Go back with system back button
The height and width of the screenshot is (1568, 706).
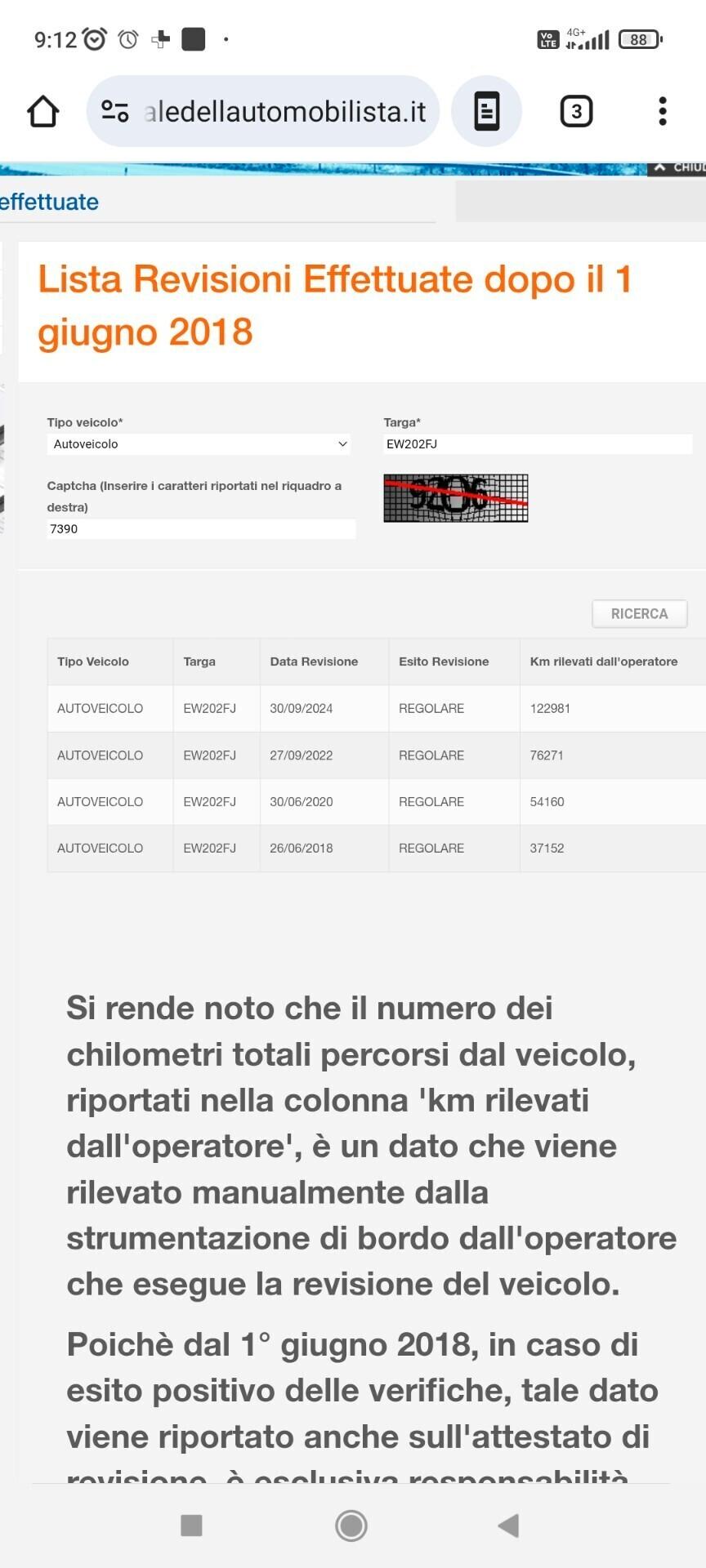pos(508,1525)
